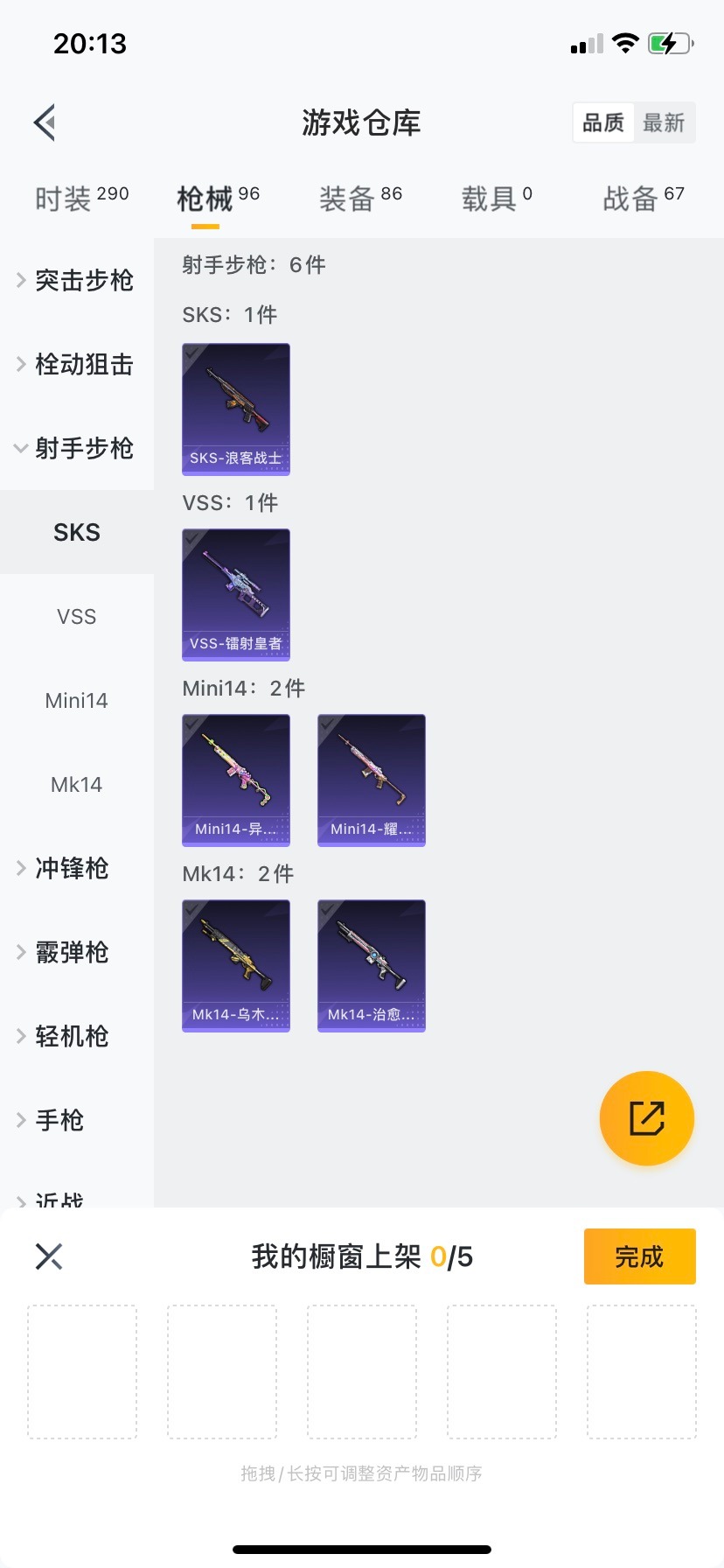Select VSS in the sidebar

77,617
